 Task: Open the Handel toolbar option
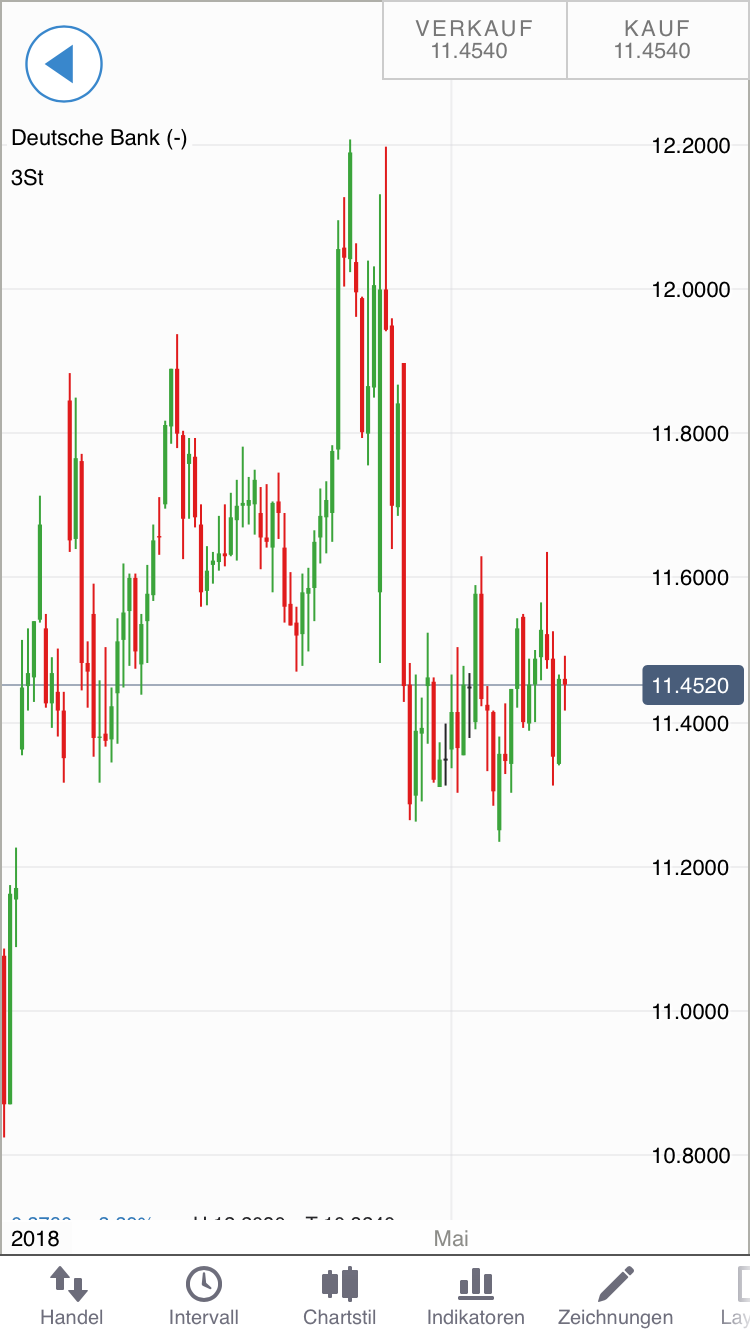pyautogui.click(x=71, y=1296)
